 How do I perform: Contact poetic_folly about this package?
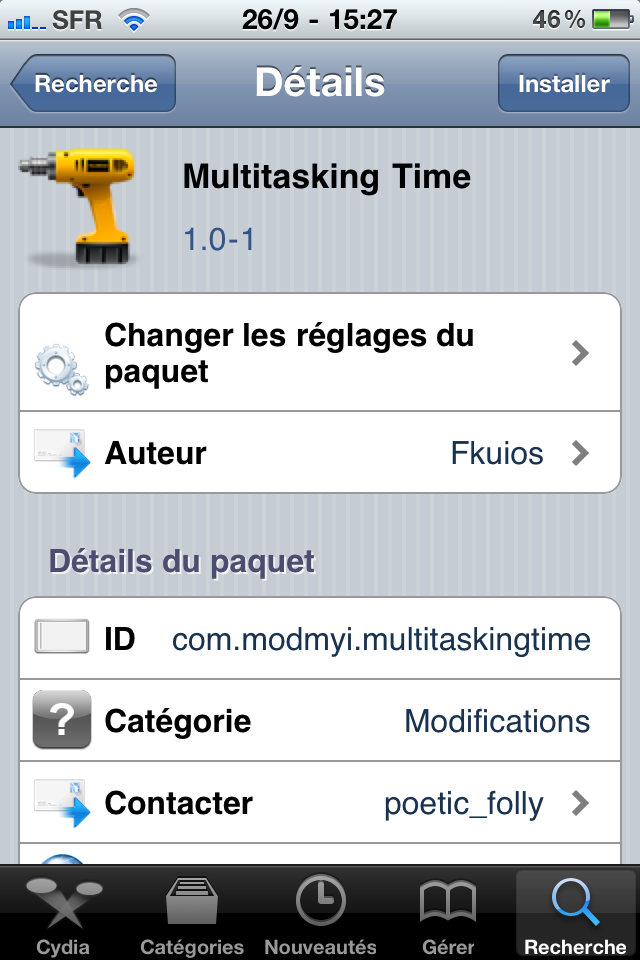pos(320,803)
